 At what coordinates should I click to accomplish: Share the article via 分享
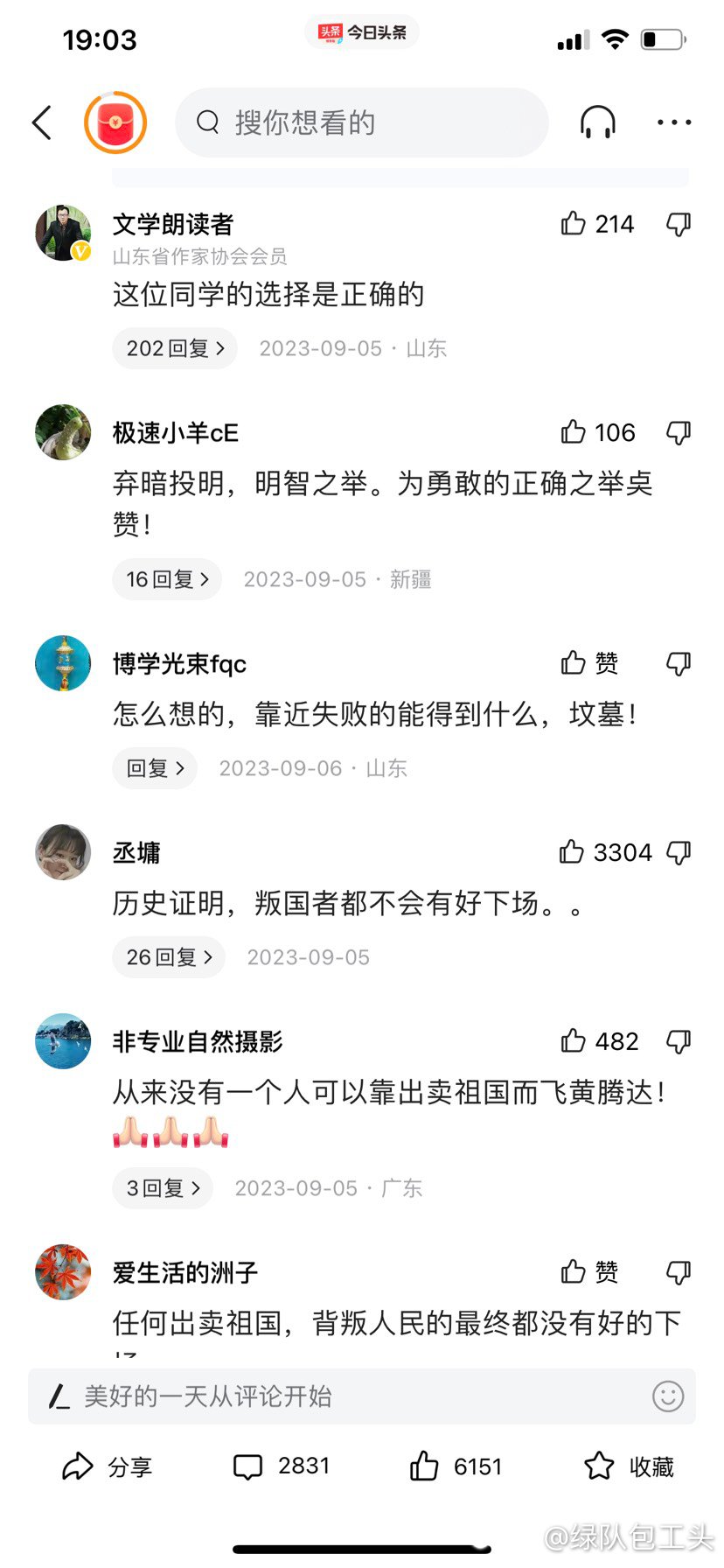[x=107, y=1466]
